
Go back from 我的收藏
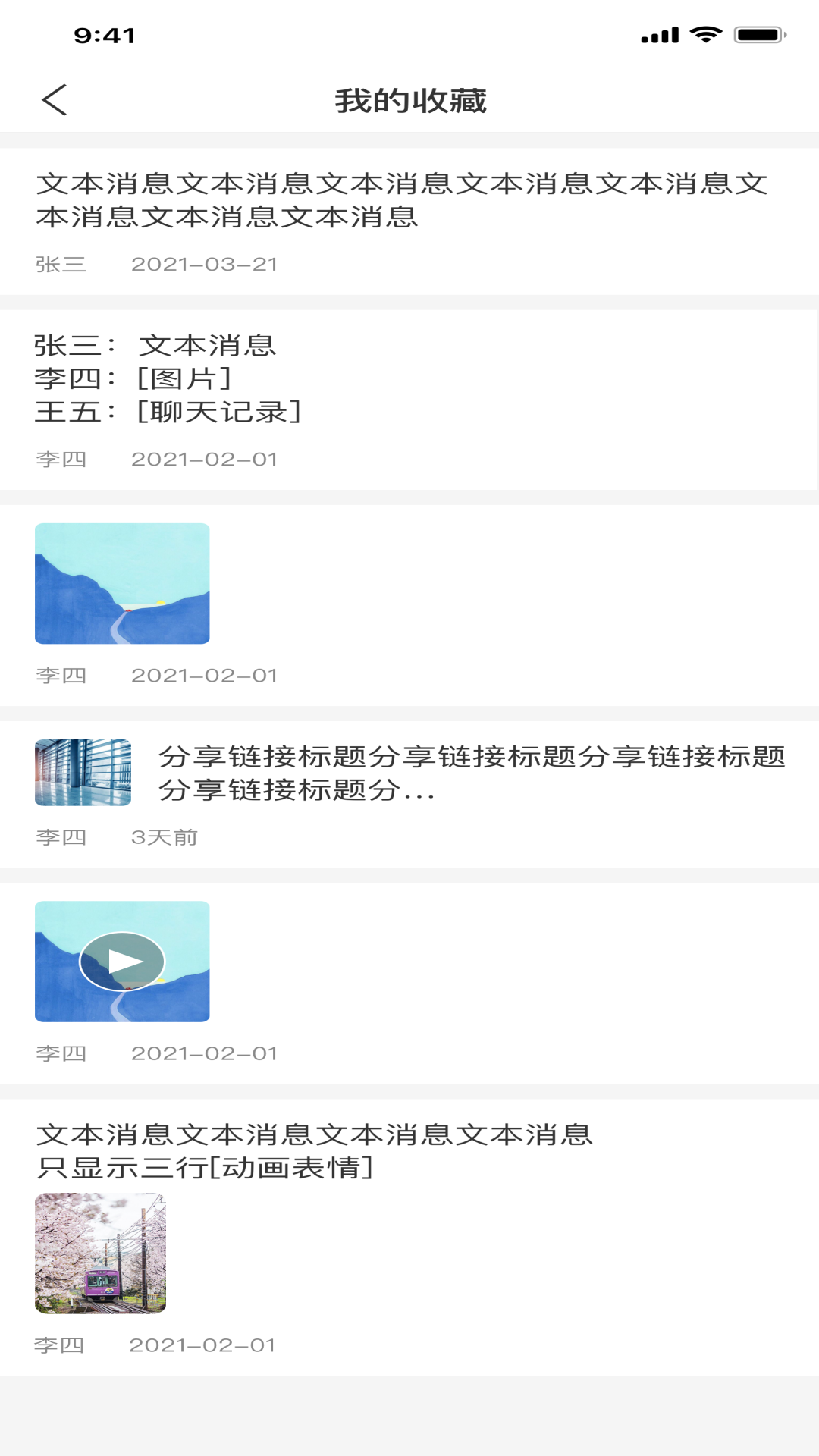click(55, 100)
